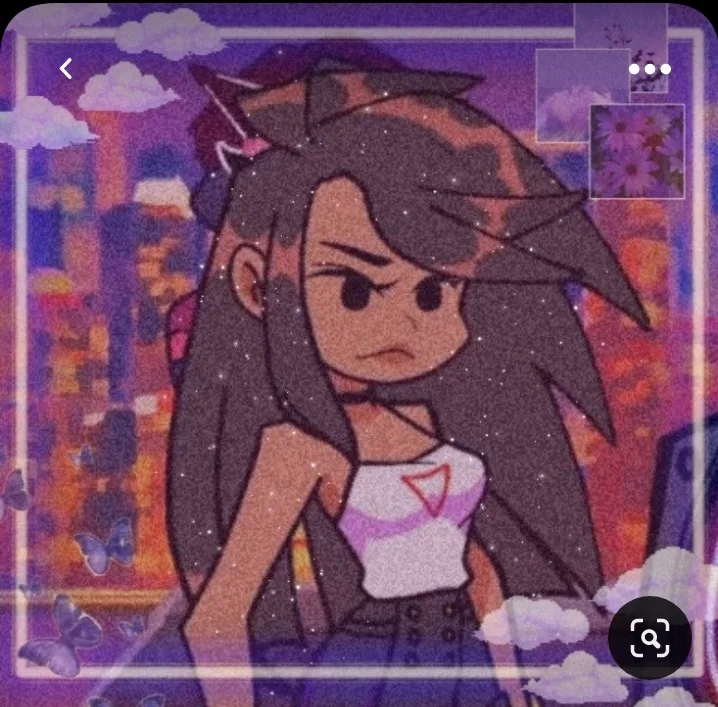This screenshot has width=718, height=707.
Task: Open the three-dot overflow menu
Action: pyautogui.click(x=650, y=69)
